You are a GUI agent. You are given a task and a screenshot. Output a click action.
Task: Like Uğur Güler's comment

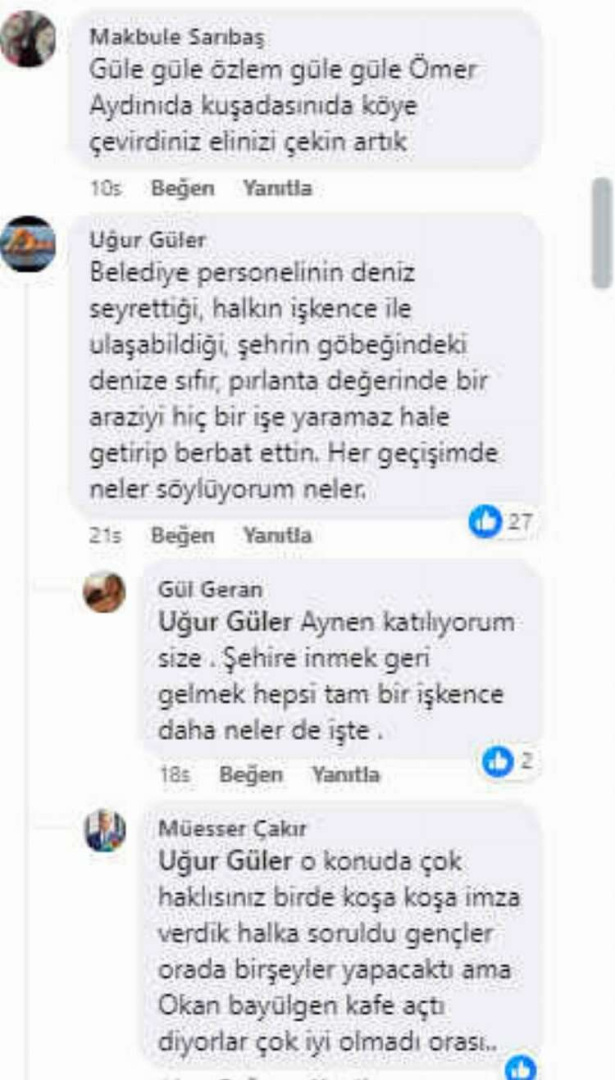(x=182, y=535)
